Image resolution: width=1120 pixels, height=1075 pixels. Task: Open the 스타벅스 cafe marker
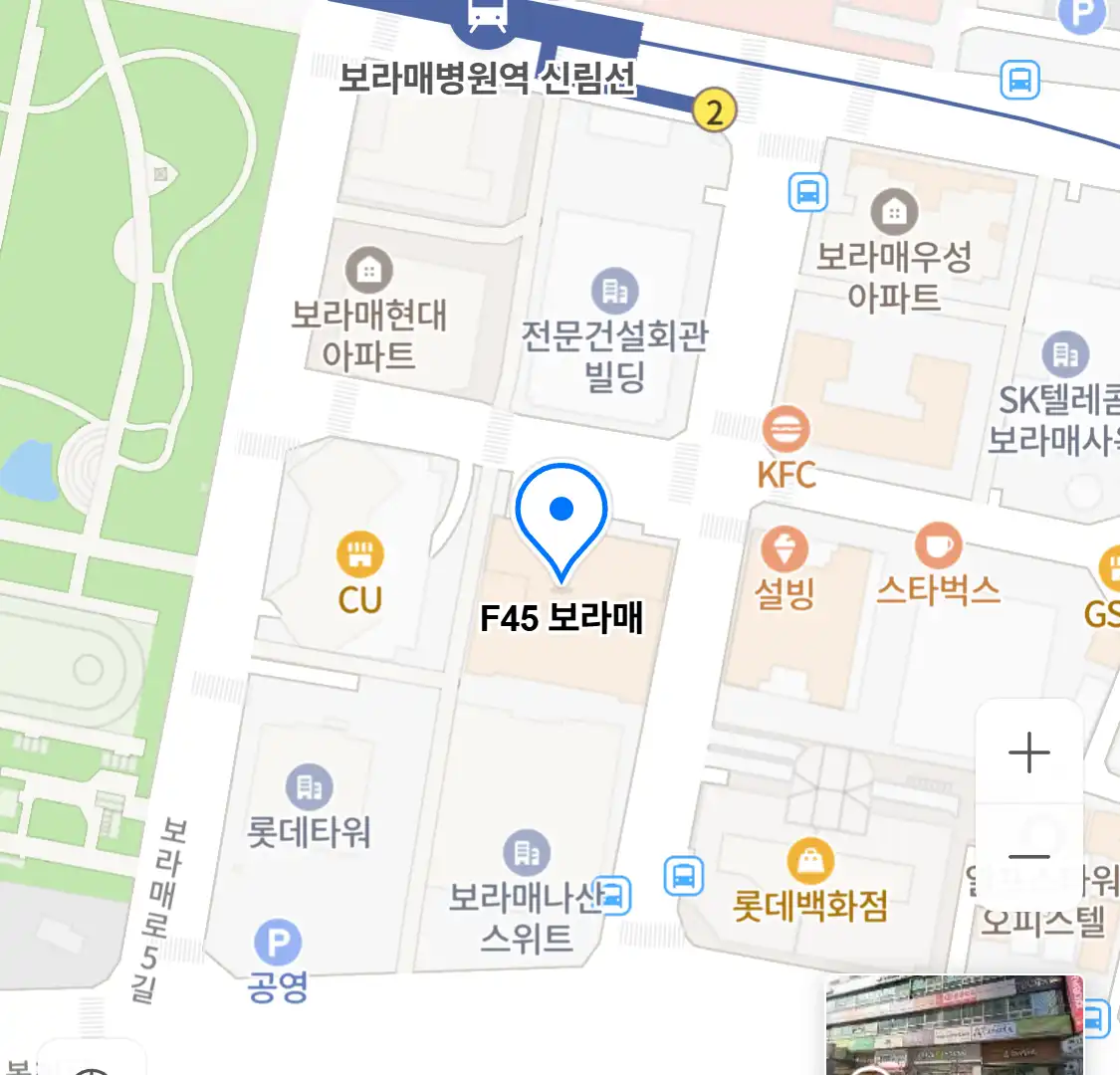click(938, 546)
